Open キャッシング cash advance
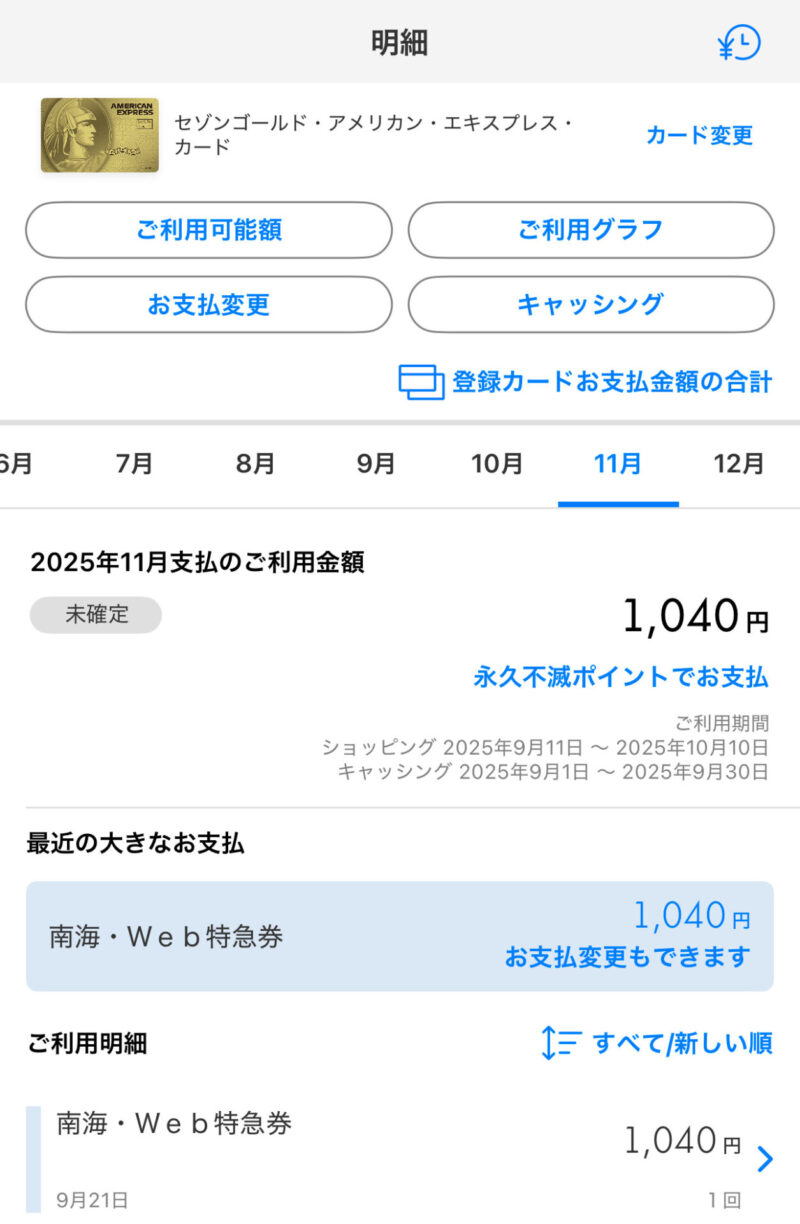This screenshot has height=1224, width=800. (590, 304)
